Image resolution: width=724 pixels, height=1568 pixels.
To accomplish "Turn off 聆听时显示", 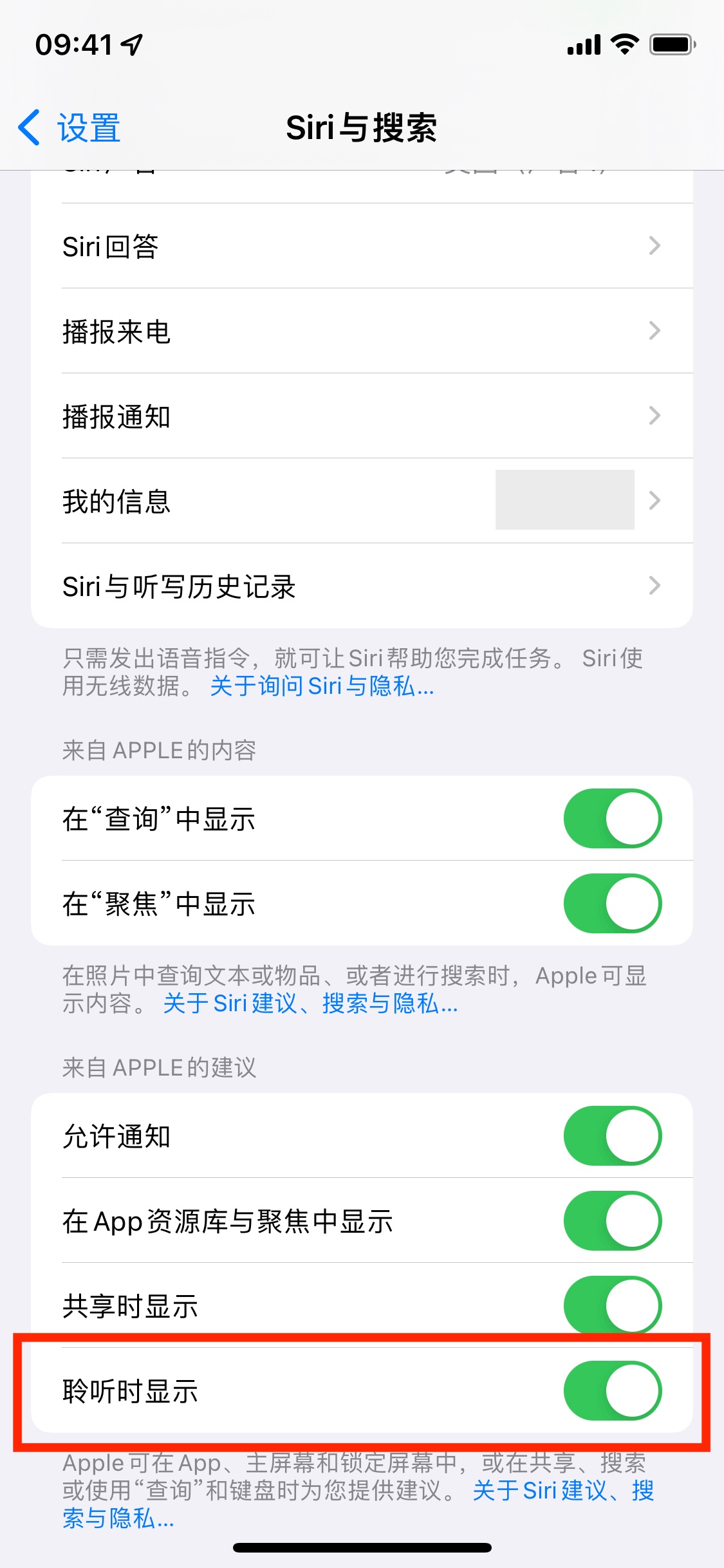I will [x=612, y=1390].
